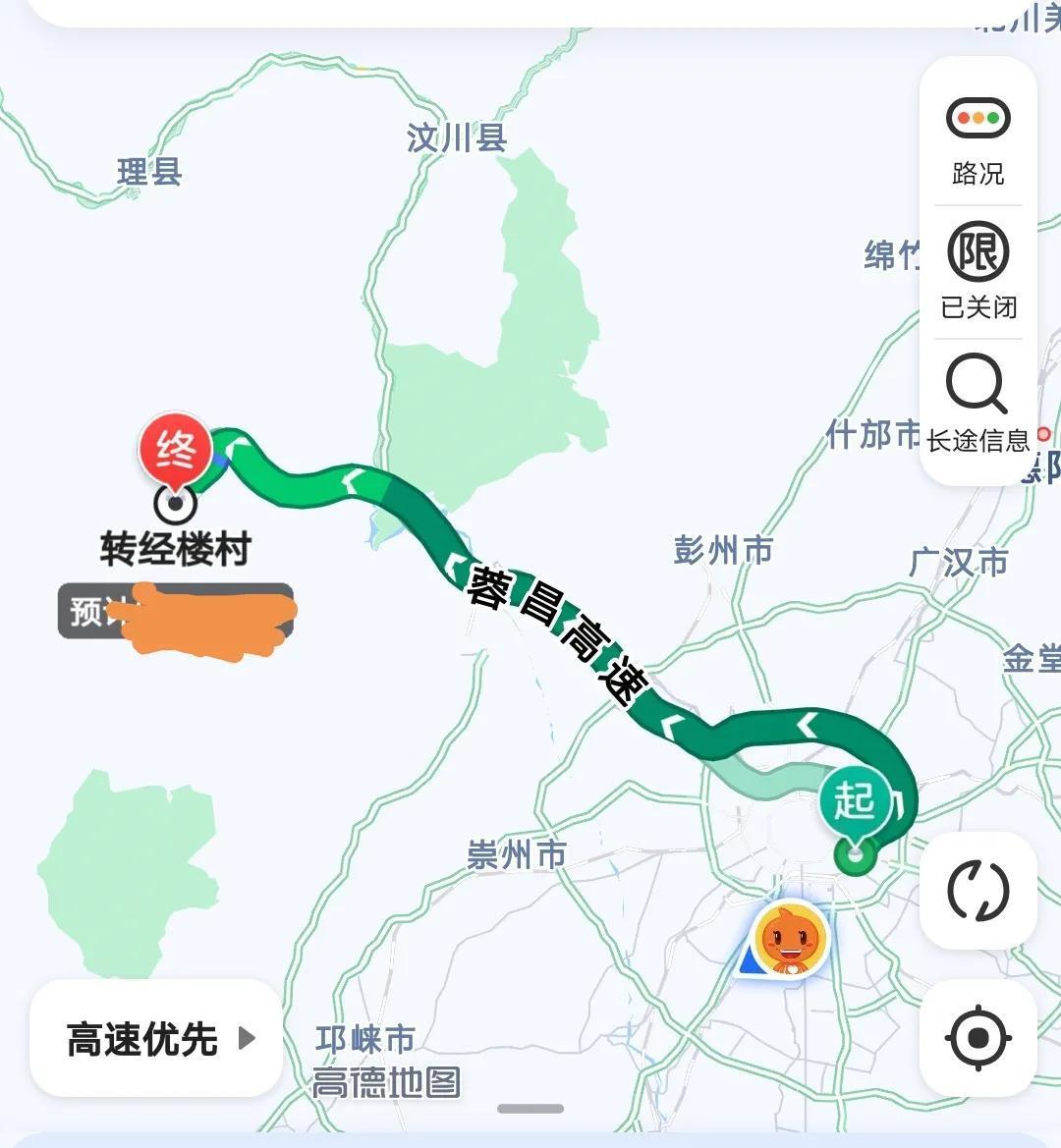
Task: Open the 限 restriction setting (已关闭)
Action: pos(977,271)
